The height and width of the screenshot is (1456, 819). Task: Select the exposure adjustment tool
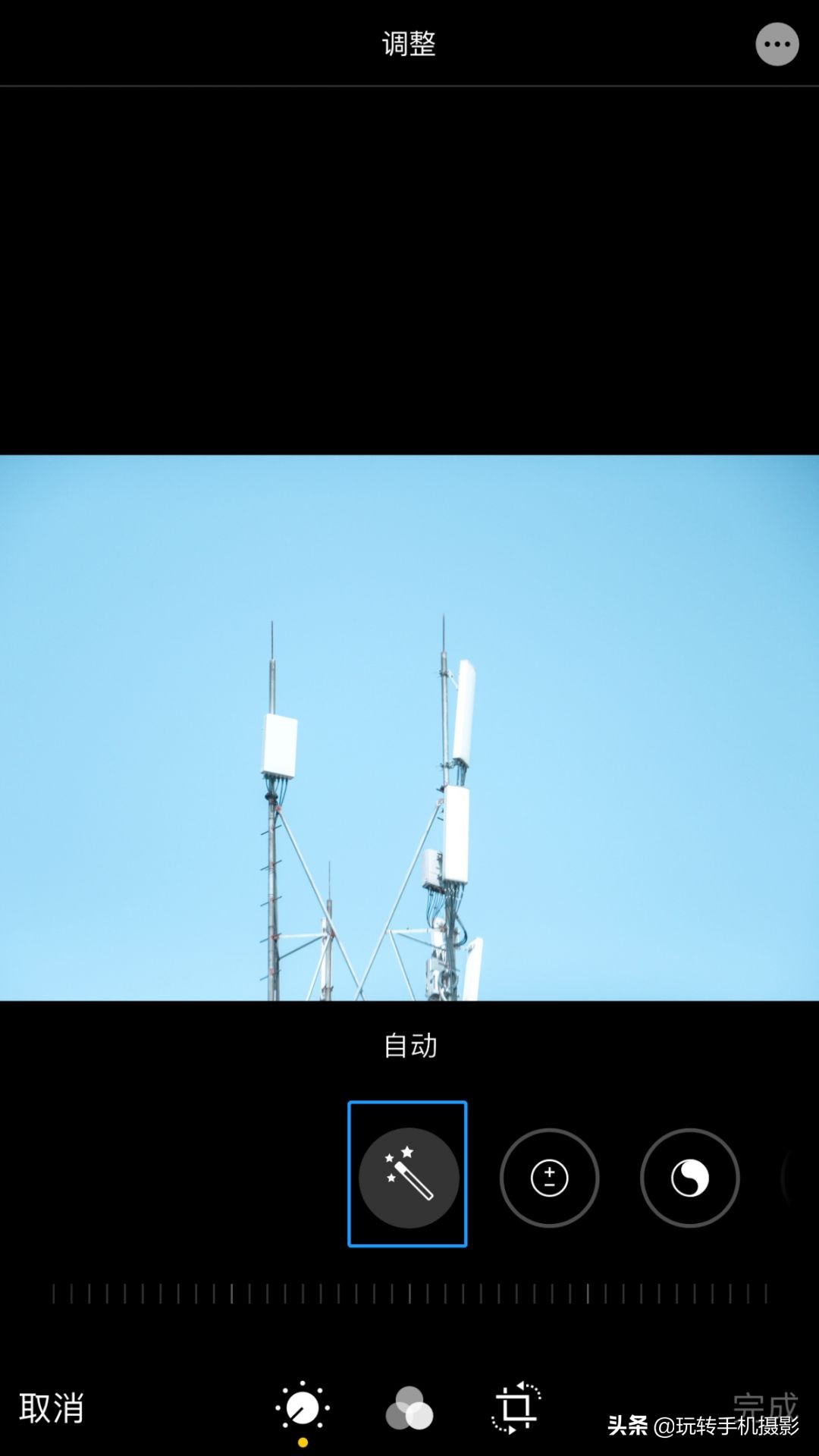(549, 1178)
